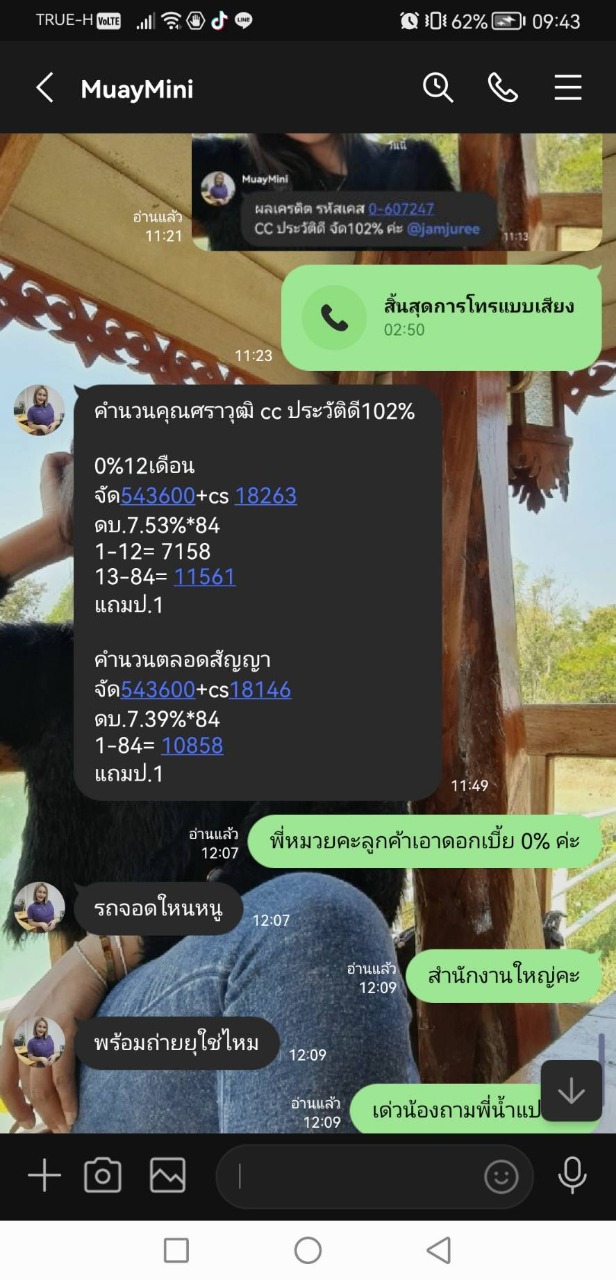
Task: Open the ended voice call bubble
Action: (441, 317)
